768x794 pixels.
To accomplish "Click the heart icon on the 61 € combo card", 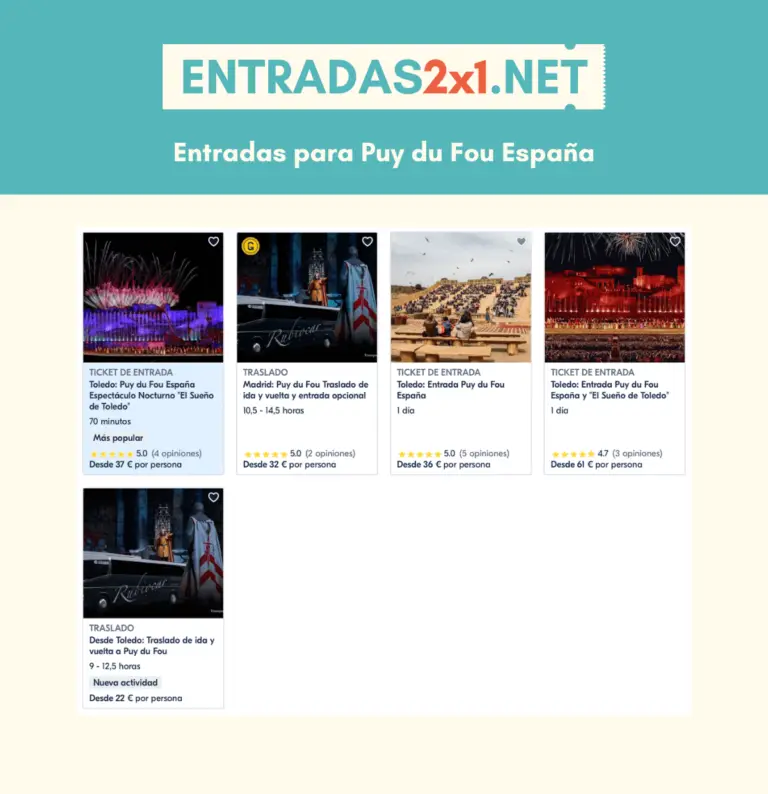I will tap(673, 241).
